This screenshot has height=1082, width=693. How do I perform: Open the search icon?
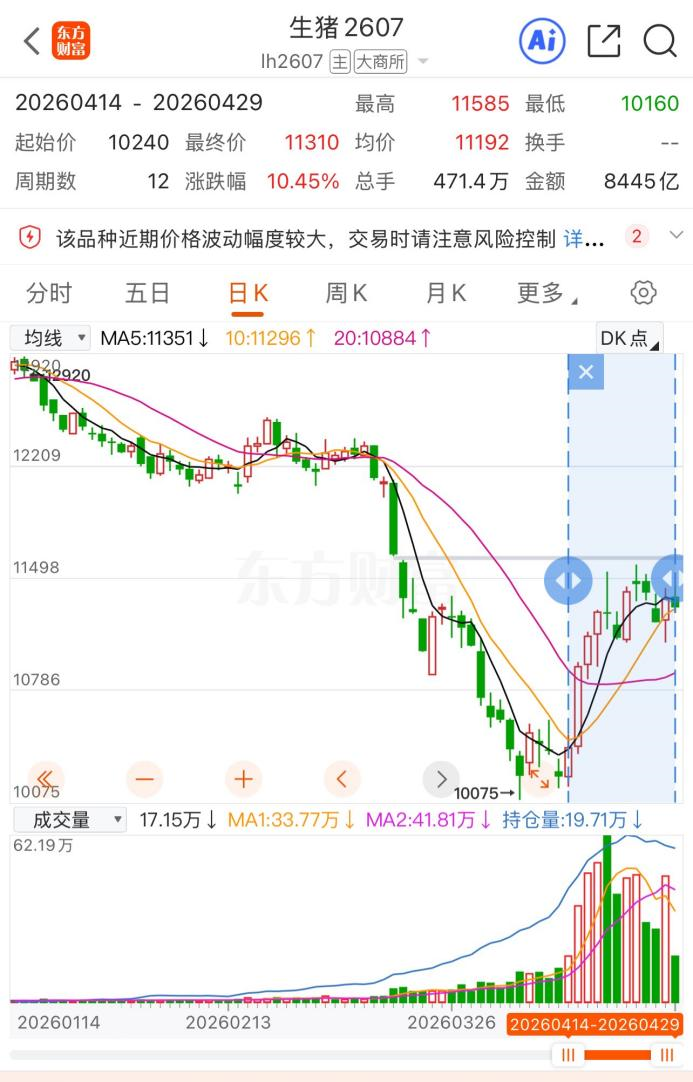tap(660, 41)
